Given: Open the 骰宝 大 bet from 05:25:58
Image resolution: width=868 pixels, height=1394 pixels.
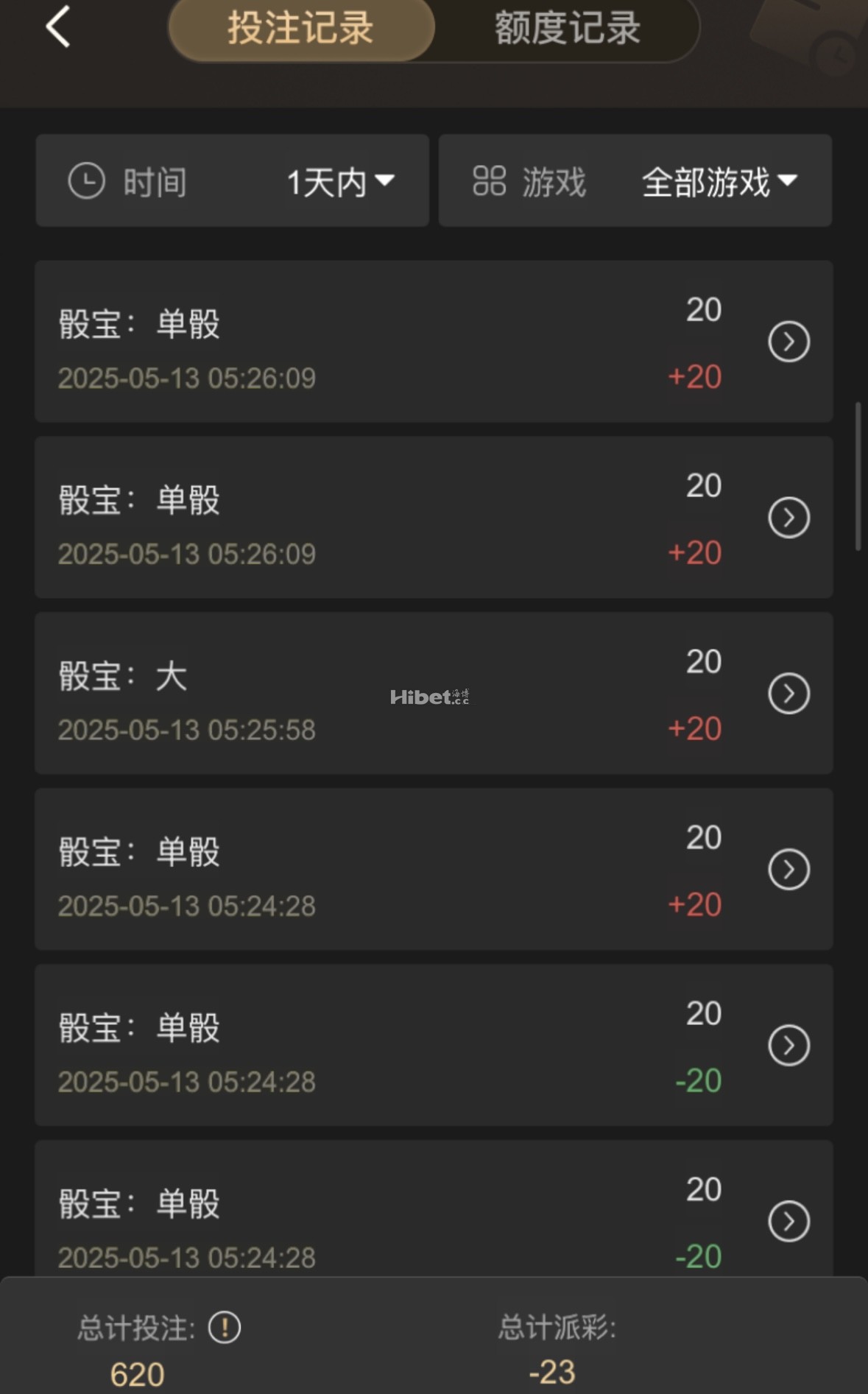Looking at the screenshot, I should tap(788, 694).
